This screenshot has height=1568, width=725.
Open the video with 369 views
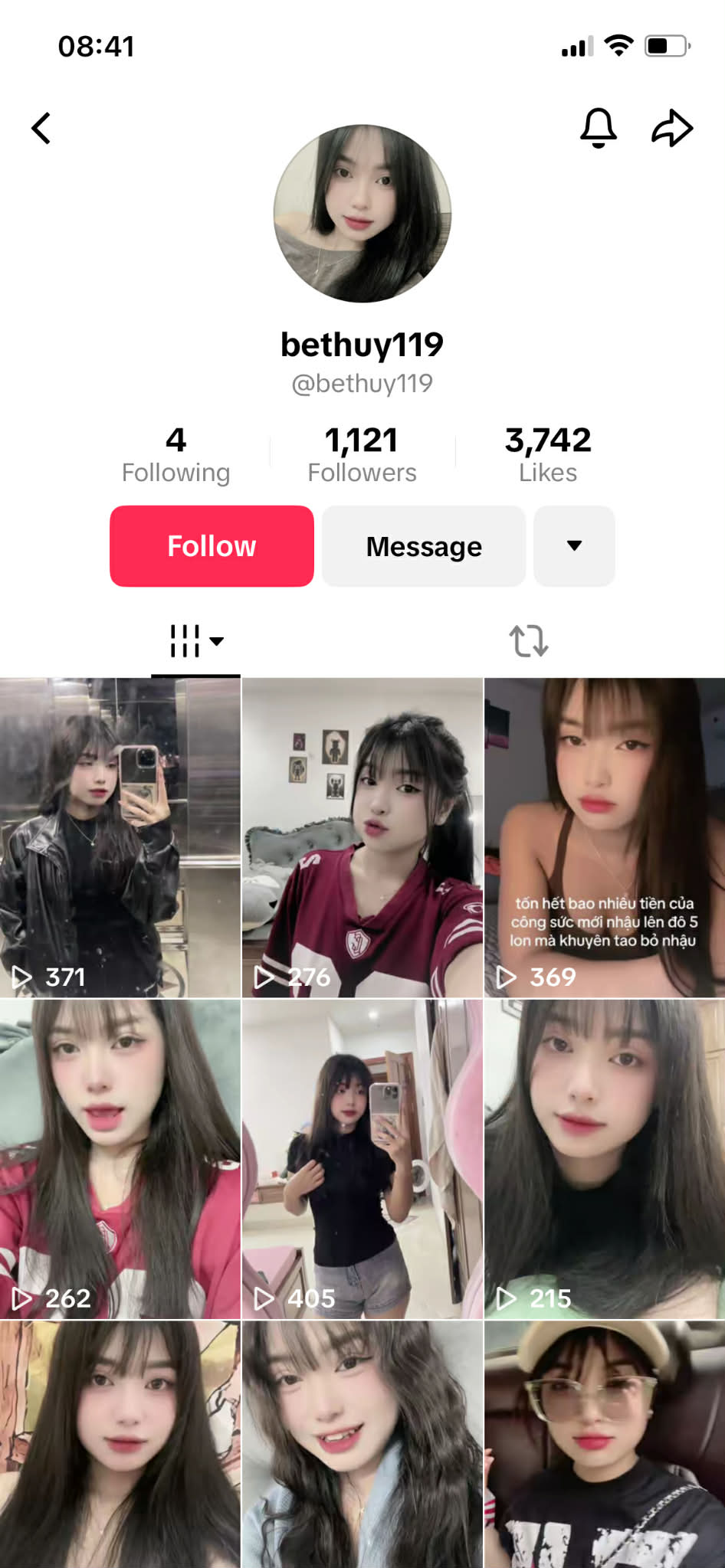tap(604, 837)
